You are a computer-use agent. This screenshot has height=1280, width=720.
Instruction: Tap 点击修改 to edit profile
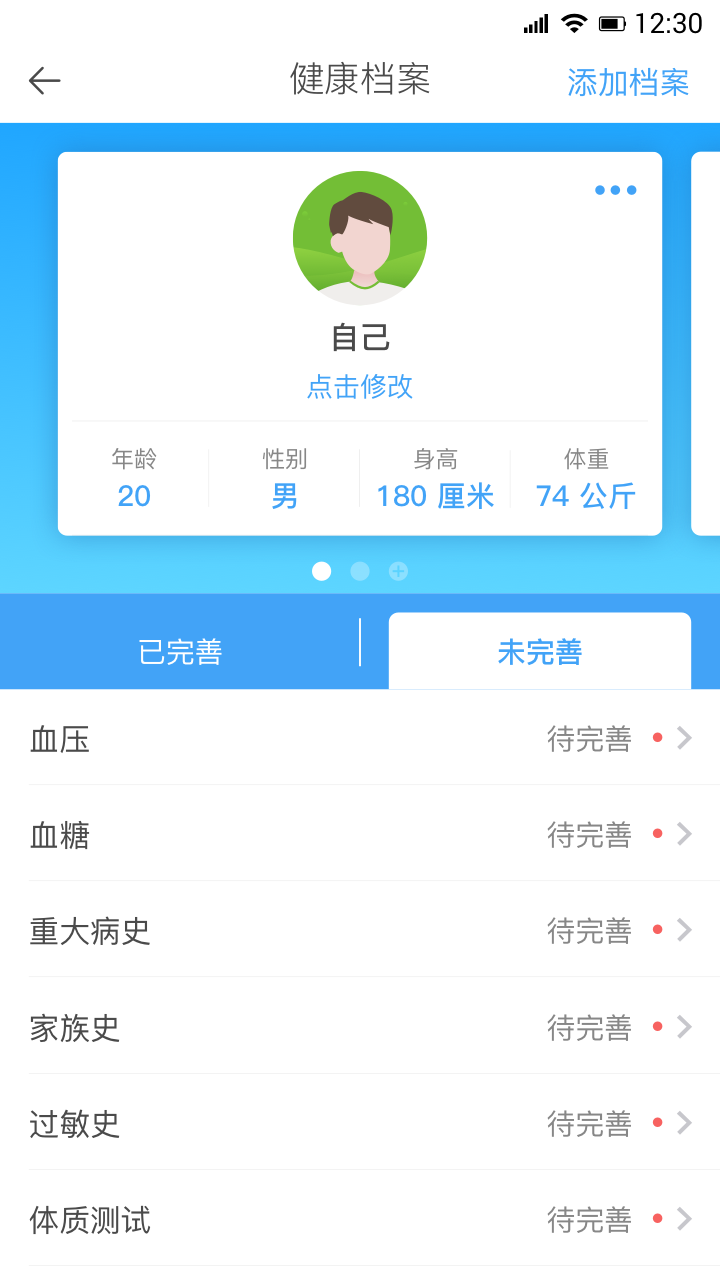pyautogui.click(x=360, y=386)
